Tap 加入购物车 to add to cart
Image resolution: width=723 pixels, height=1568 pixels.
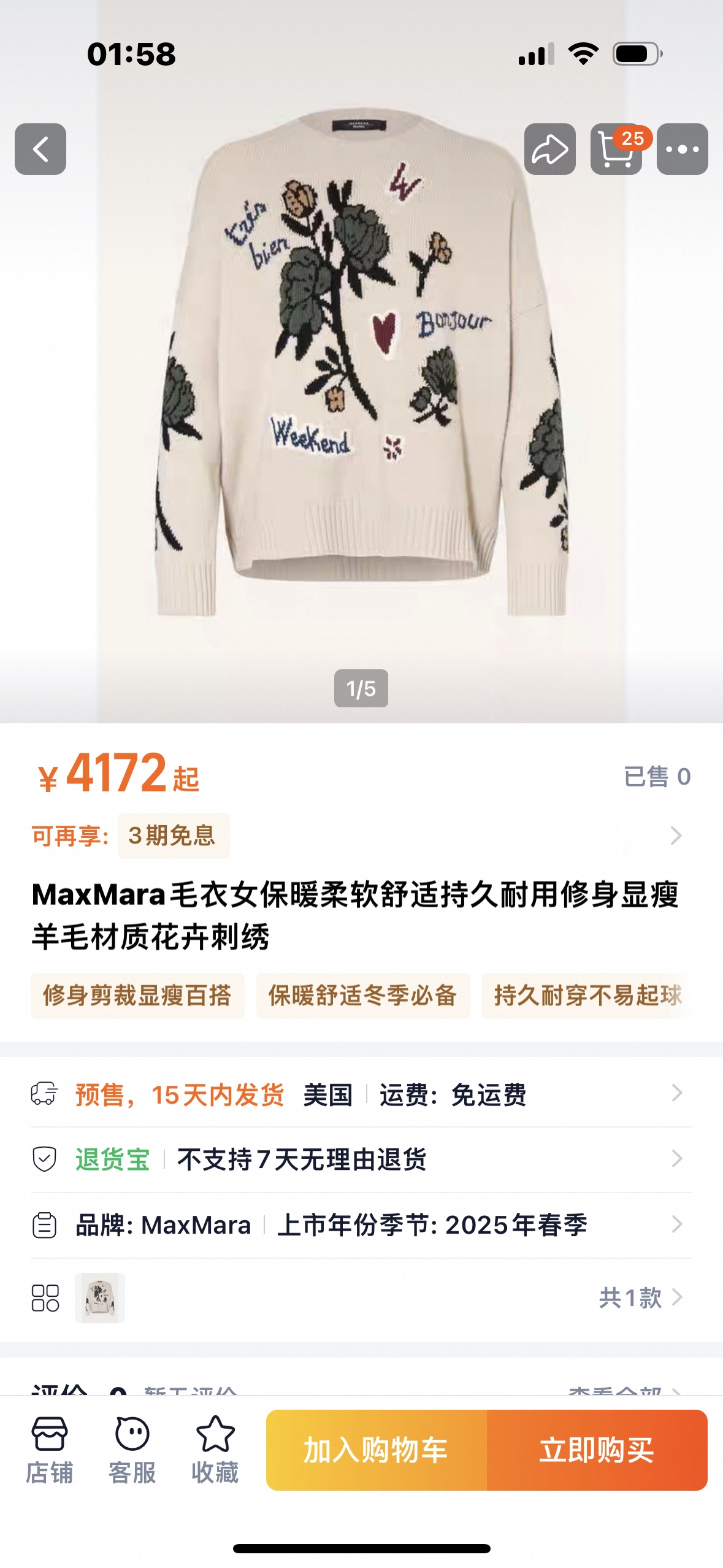377,1450
